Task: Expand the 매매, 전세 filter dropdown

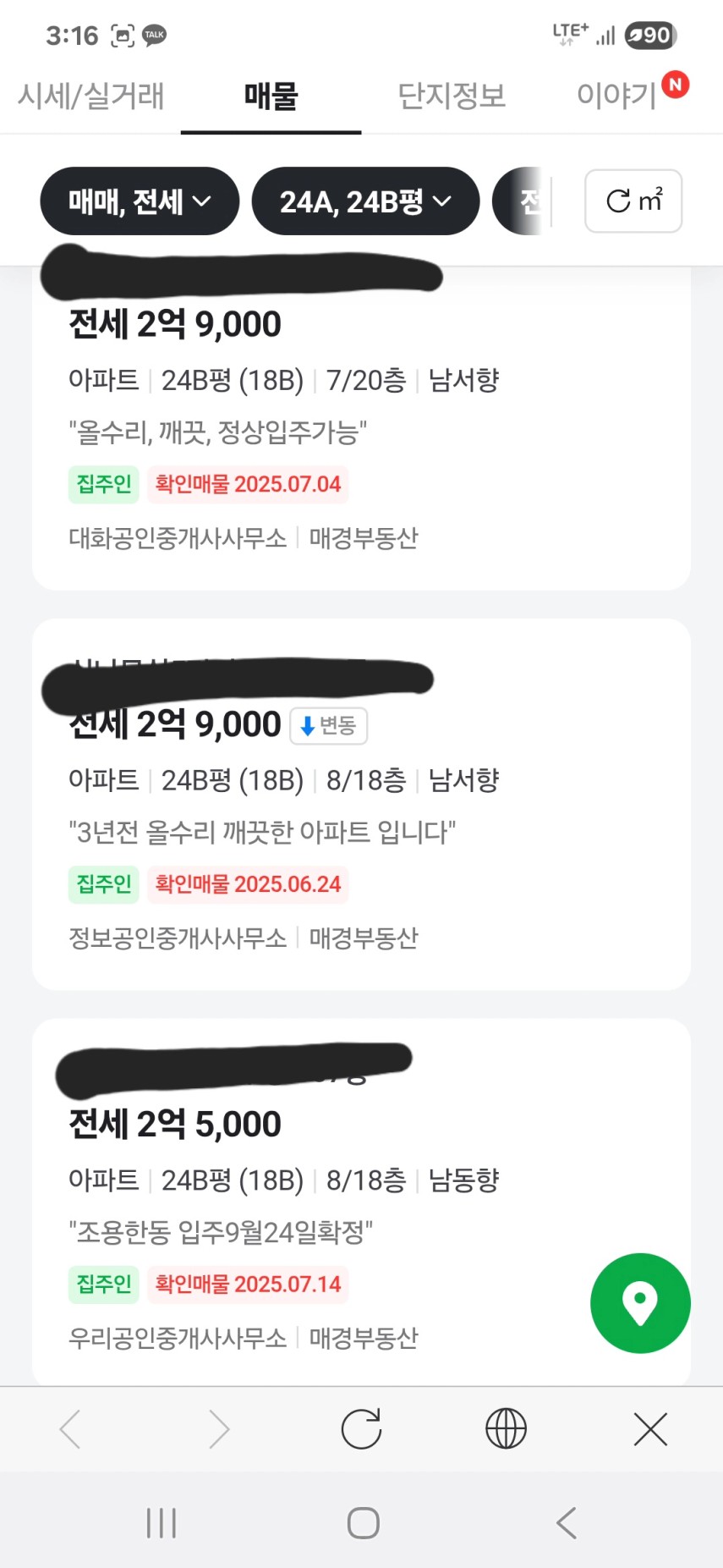Action: [x=140, y=201]
